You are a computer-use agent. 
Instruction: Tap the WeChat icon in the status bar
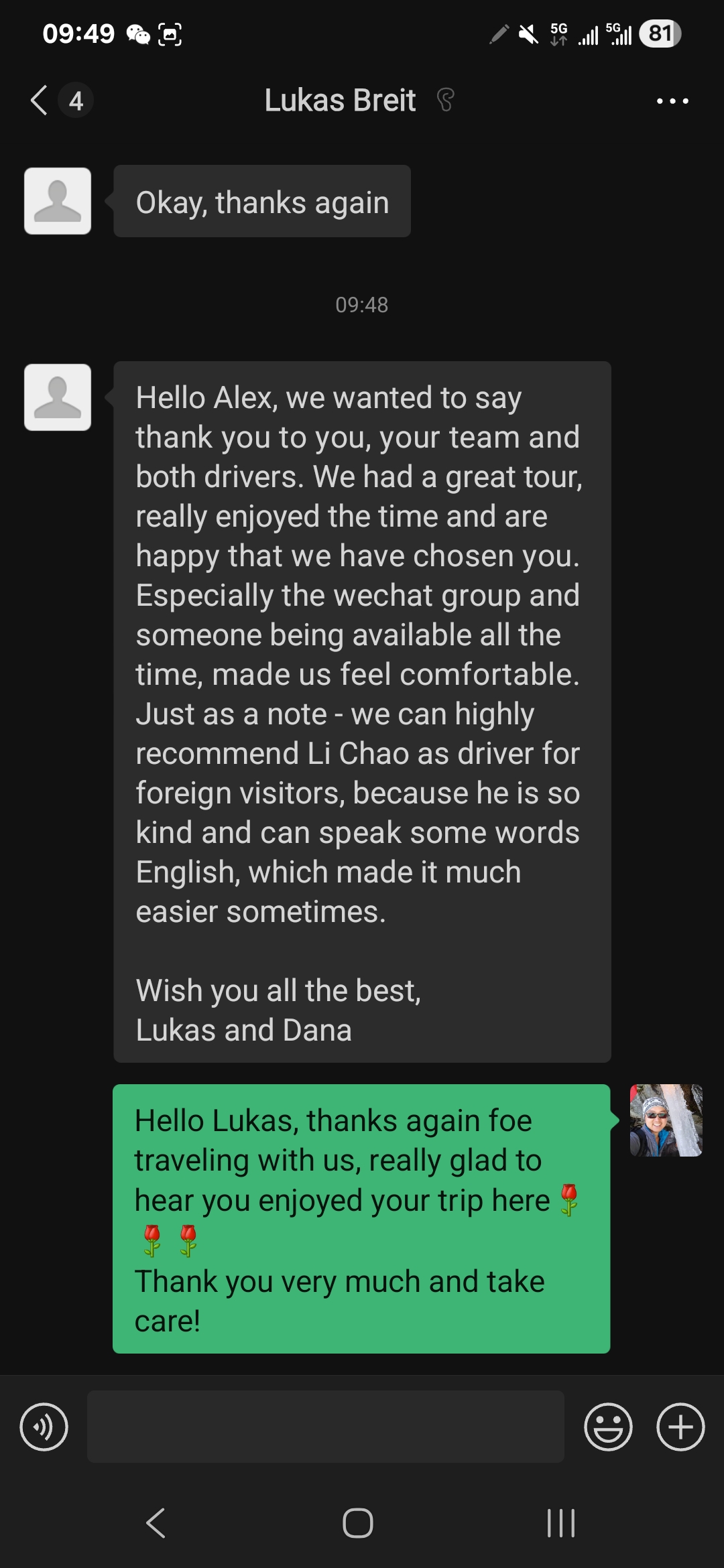pos(139,34)
